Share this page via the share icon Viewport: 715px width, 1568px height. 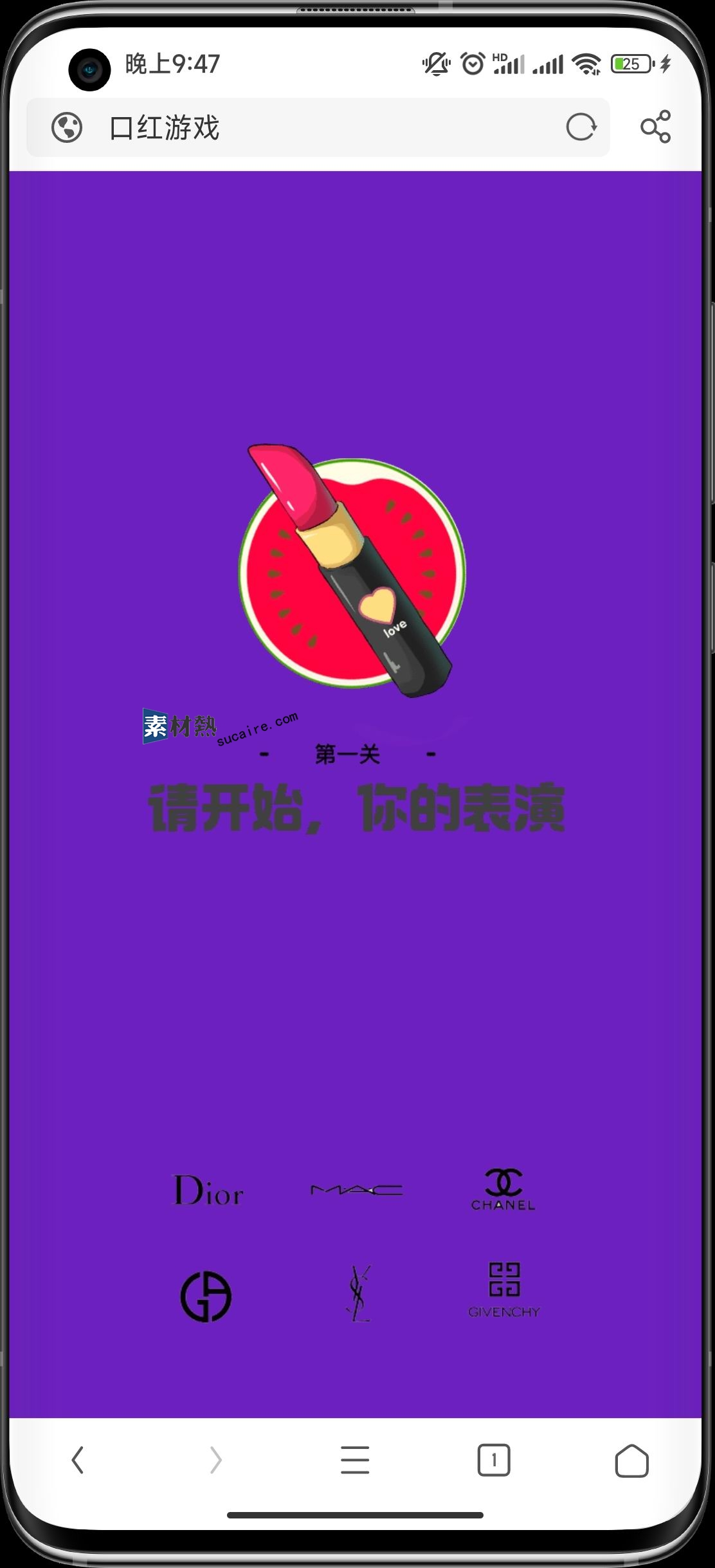tap(655, 127)
